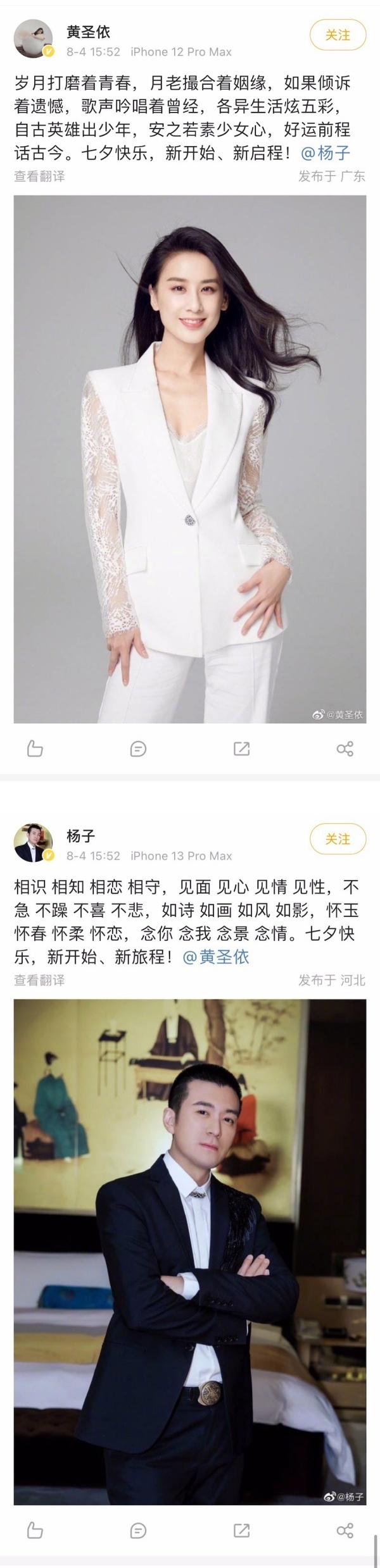Open 杨子's profile avatar
The height and width of the screenshot is (1568, 380).
[33, 843]
